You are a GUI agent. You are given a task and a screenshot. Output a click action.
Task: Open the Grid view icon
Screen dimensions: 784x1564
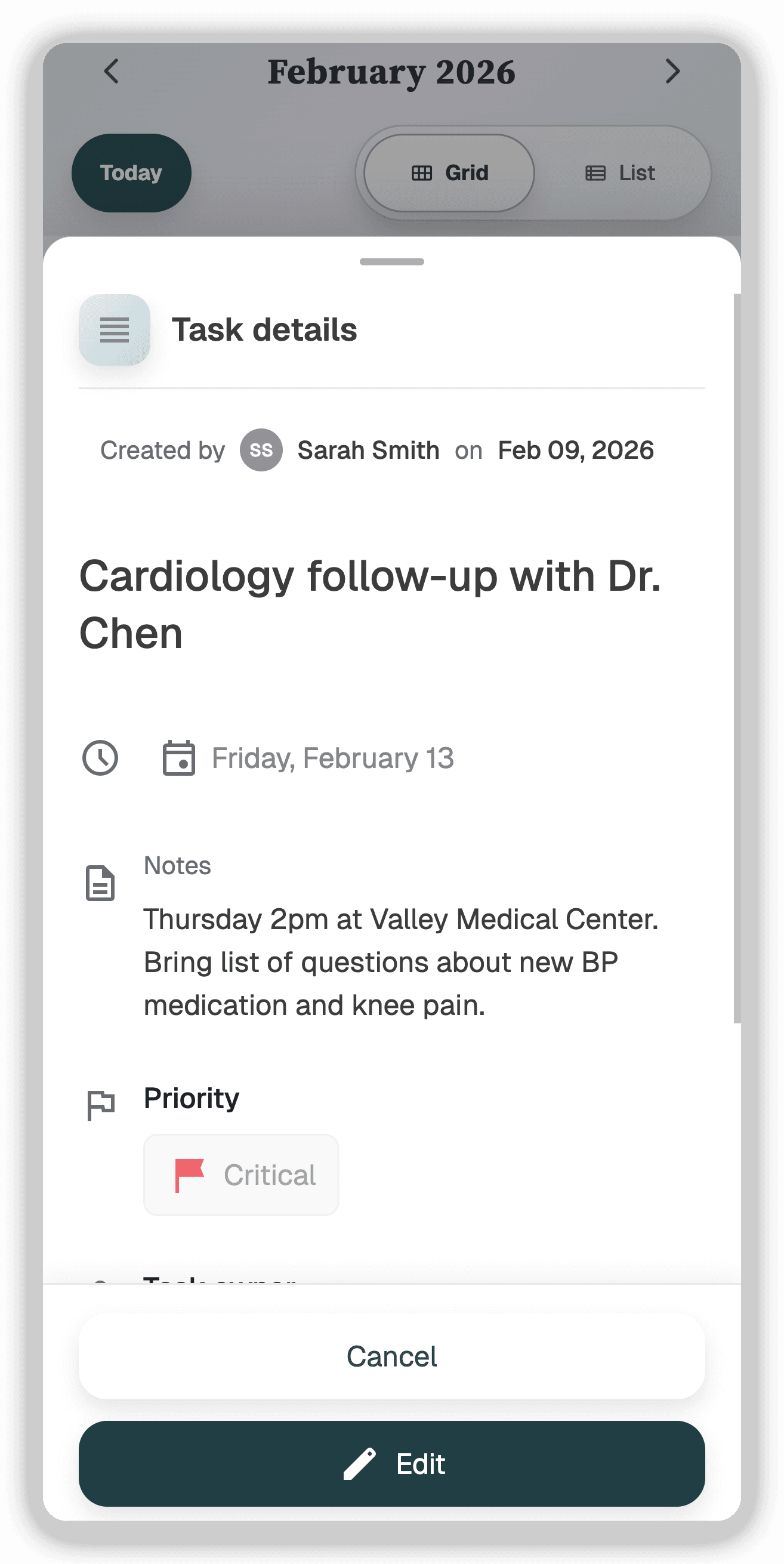click(x=422, y=173)
